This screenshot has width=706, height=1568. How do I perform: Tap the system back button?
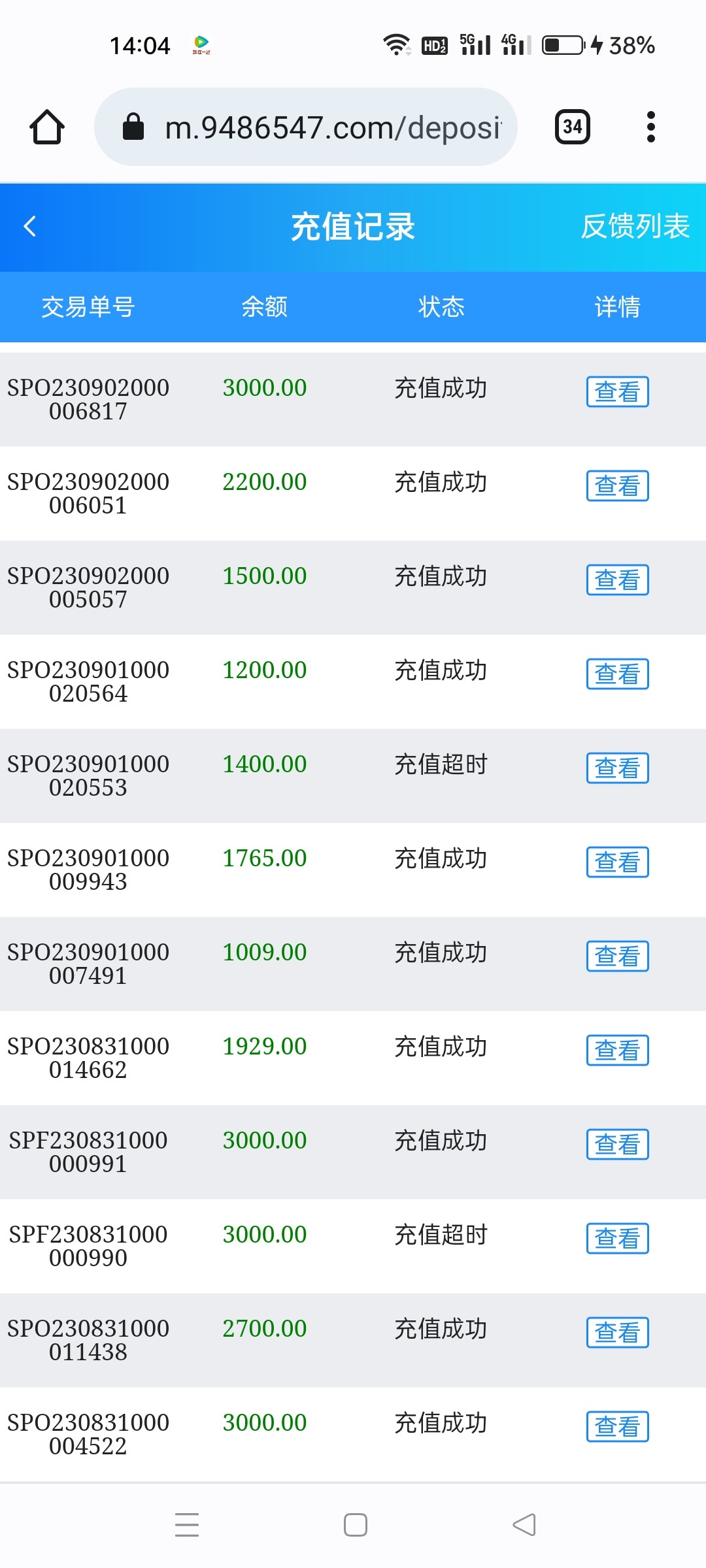coord(524,1525)
